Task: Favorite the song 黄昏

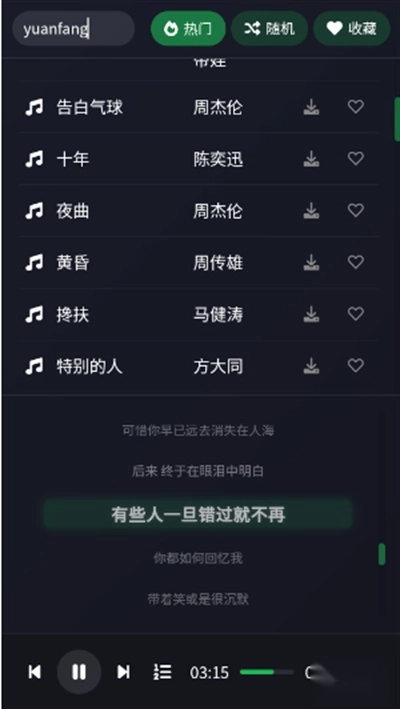Action: (x=356, y=262)
